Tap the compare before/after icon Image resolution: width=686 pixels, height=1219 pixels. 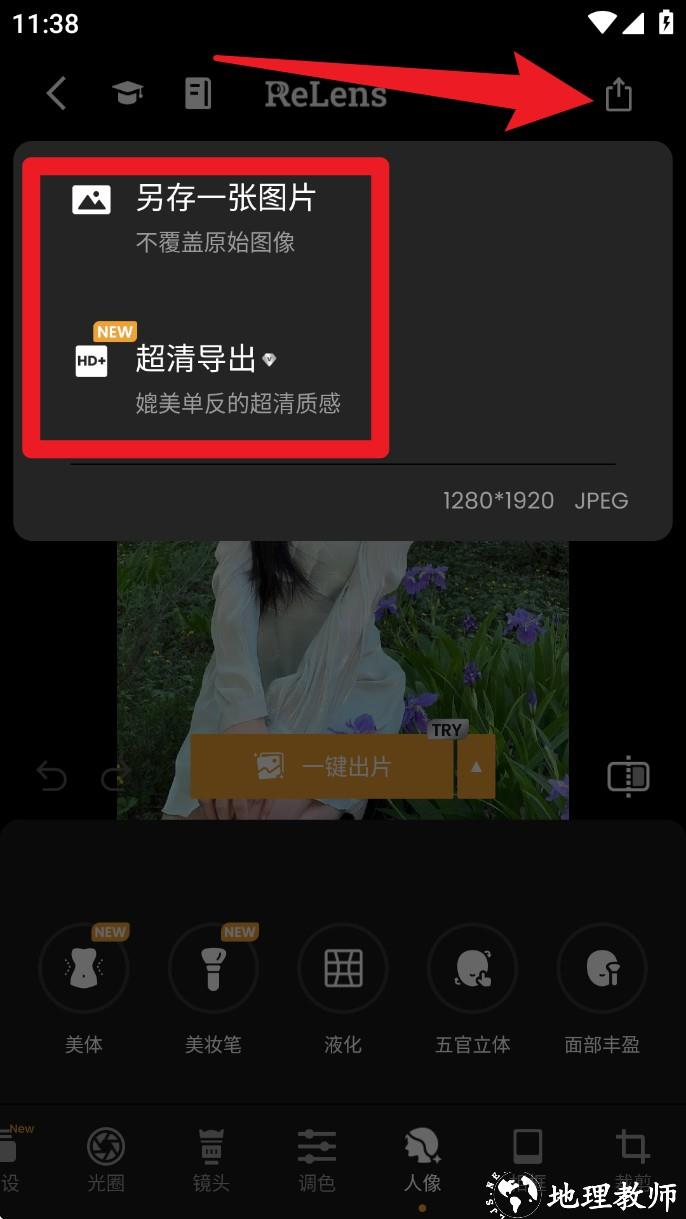[628, 777]
